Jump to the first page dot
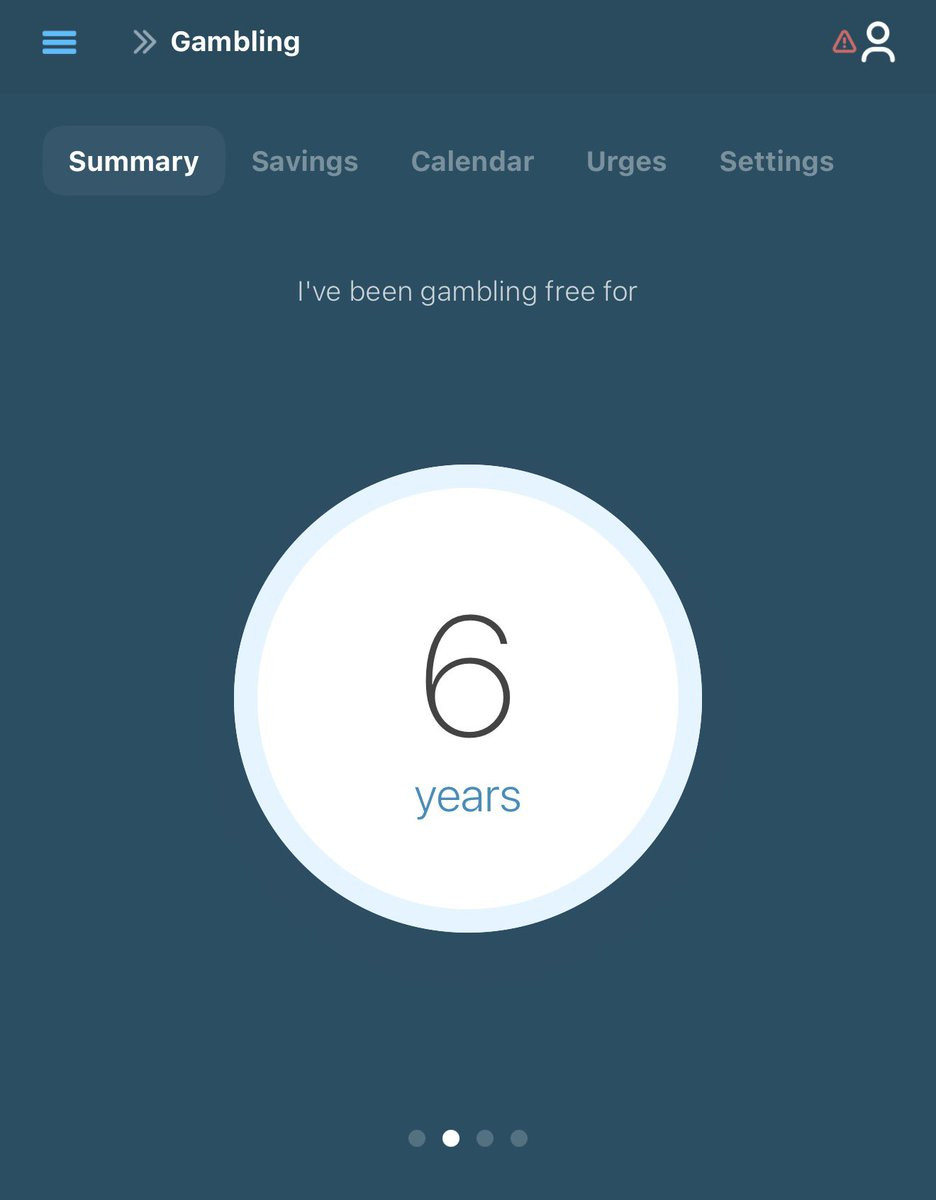 pyautogui.click(x=417, y=1138)
